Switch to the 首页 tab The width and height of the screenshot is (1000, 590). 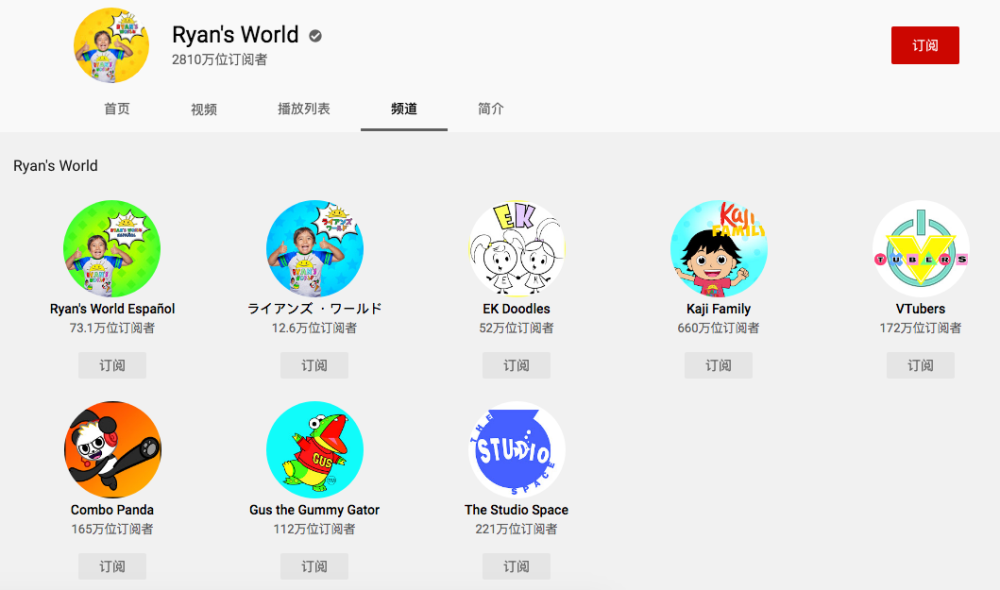pos(117,109)
